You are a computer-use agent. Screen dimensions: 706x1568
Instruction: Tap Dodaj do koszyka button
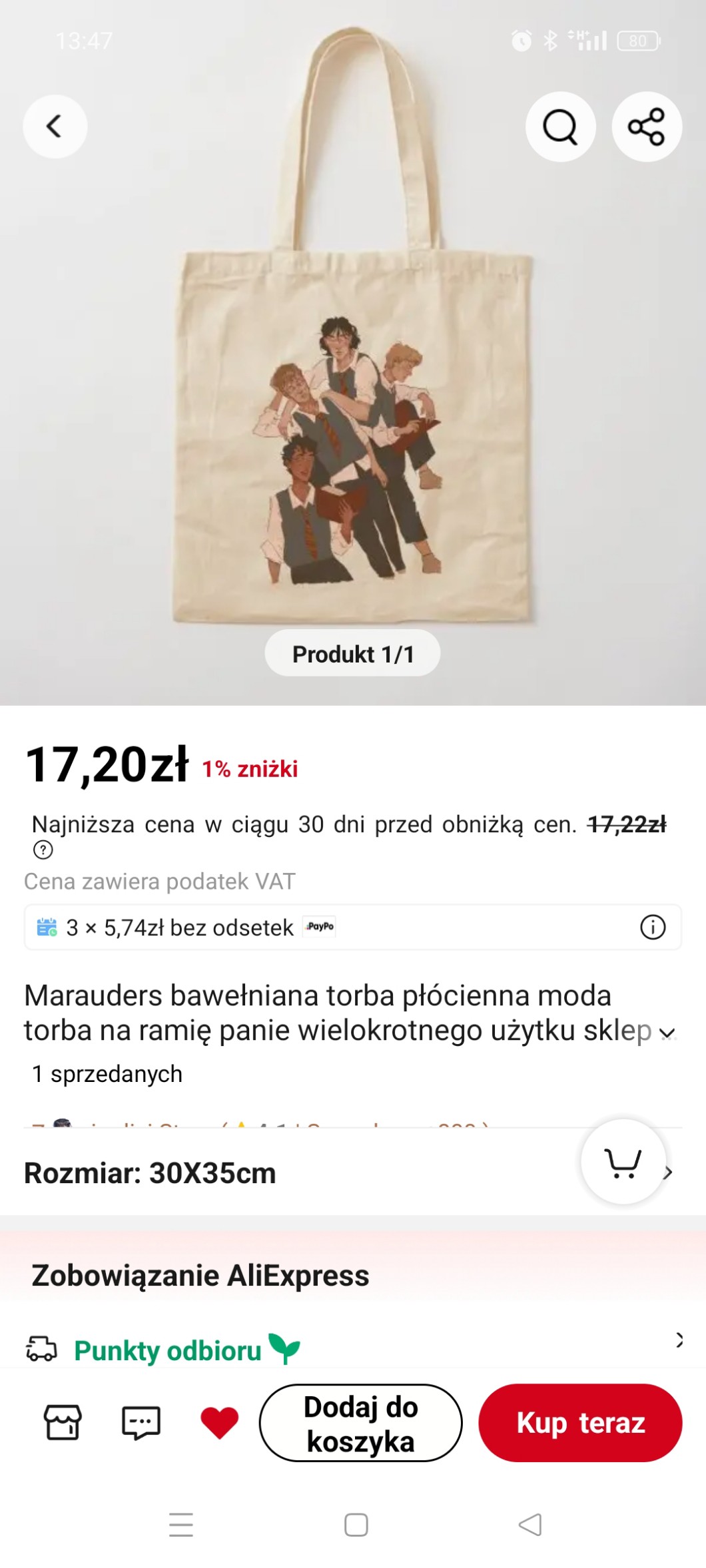360,1423
